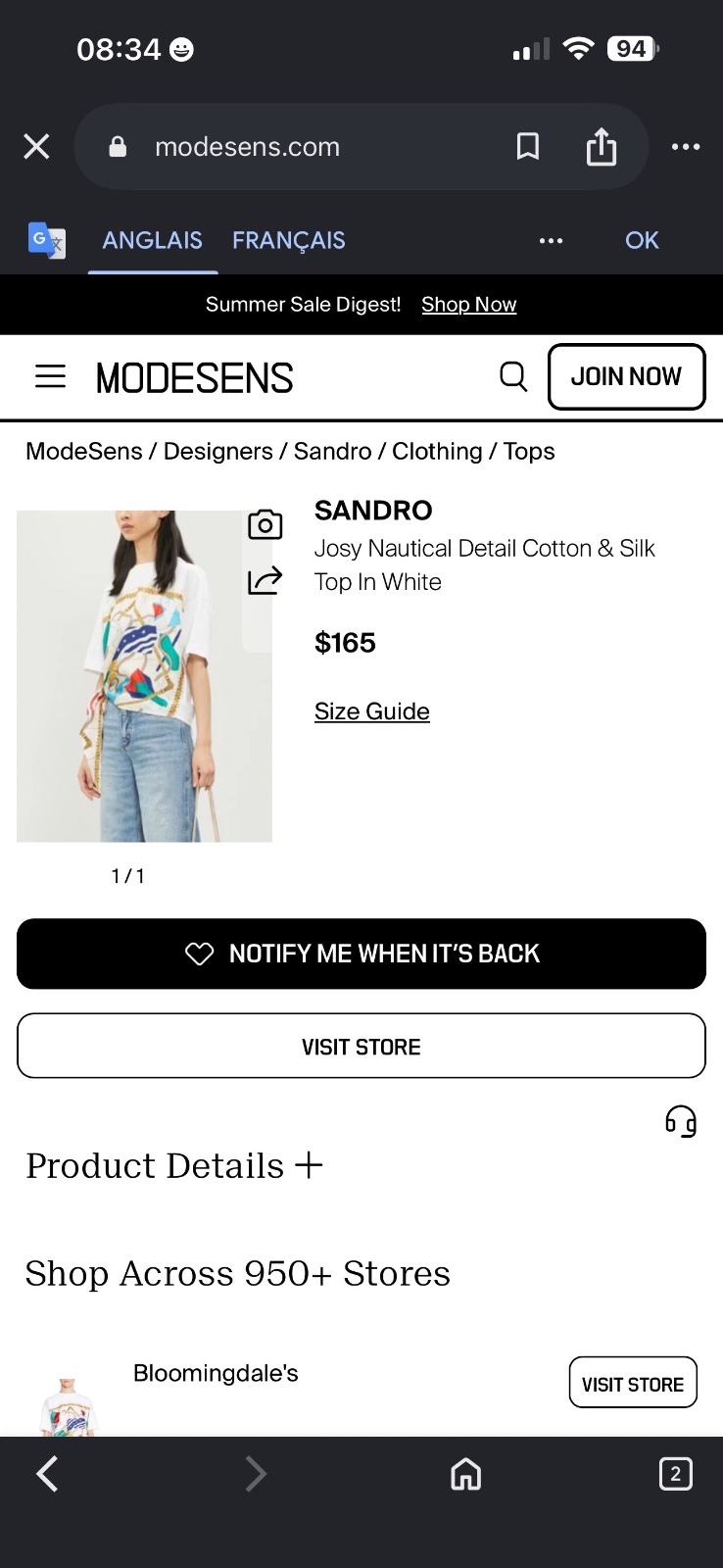Open the hamburger navigation menu
723x1568 pixels.
click(x=51, y=376)
